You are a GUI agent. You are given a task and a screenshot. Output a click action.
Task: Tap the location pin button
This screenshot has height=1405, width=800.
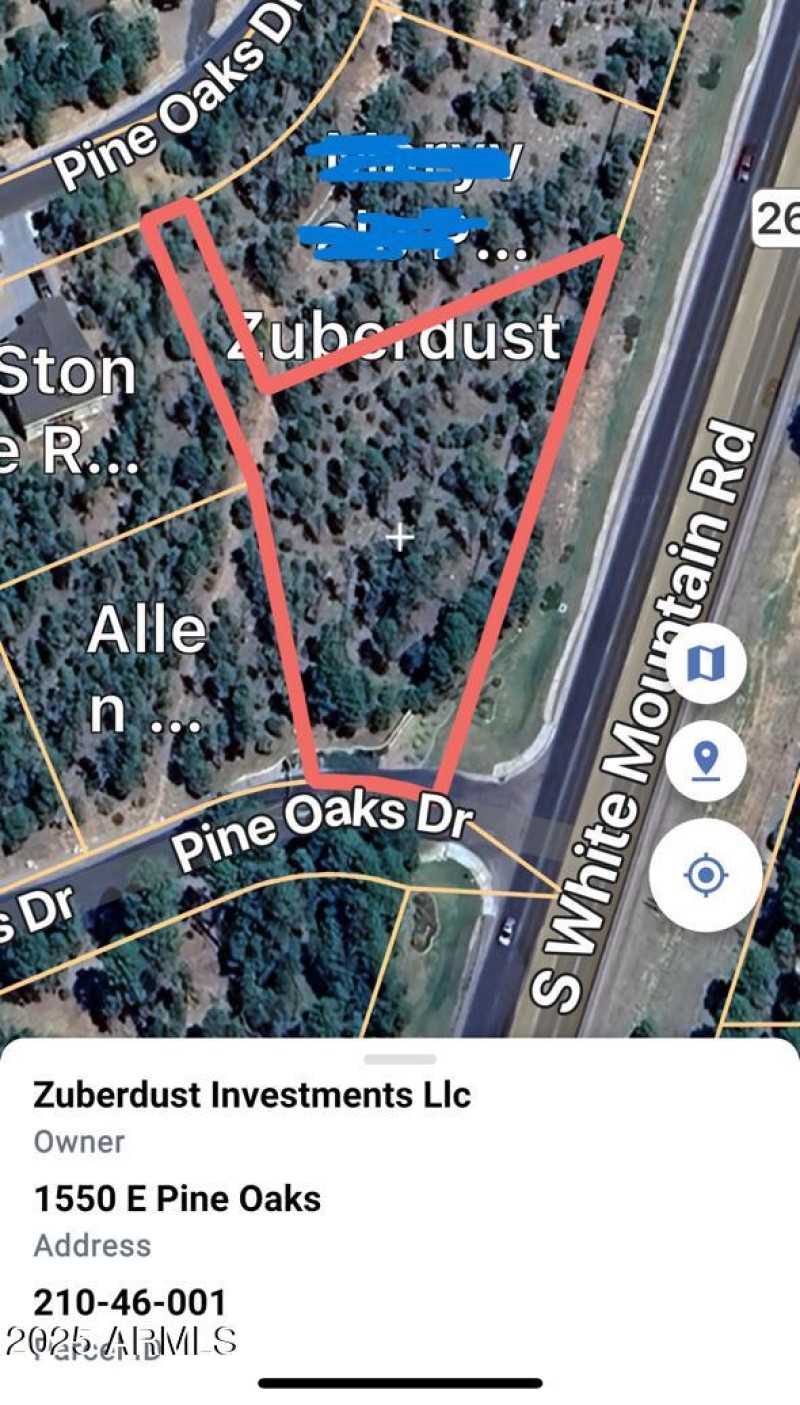(706, 763)
